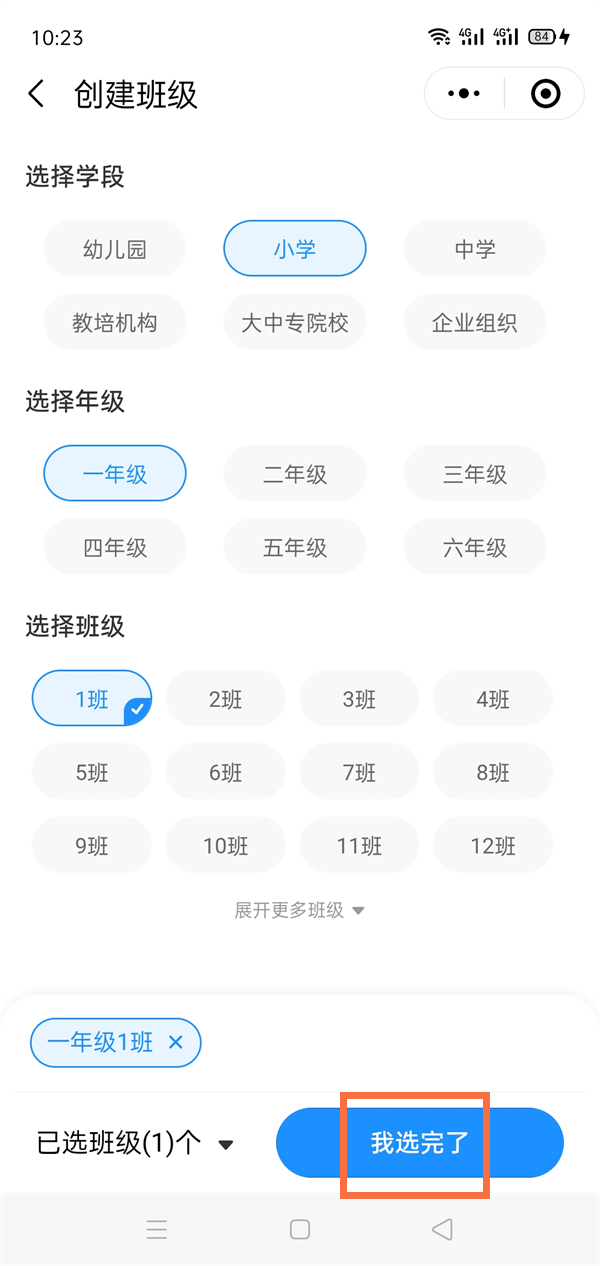The image size is (600, 1266).
Task: Expand 展开更多班级 to show more classes
Action: (x=299, y=910)
